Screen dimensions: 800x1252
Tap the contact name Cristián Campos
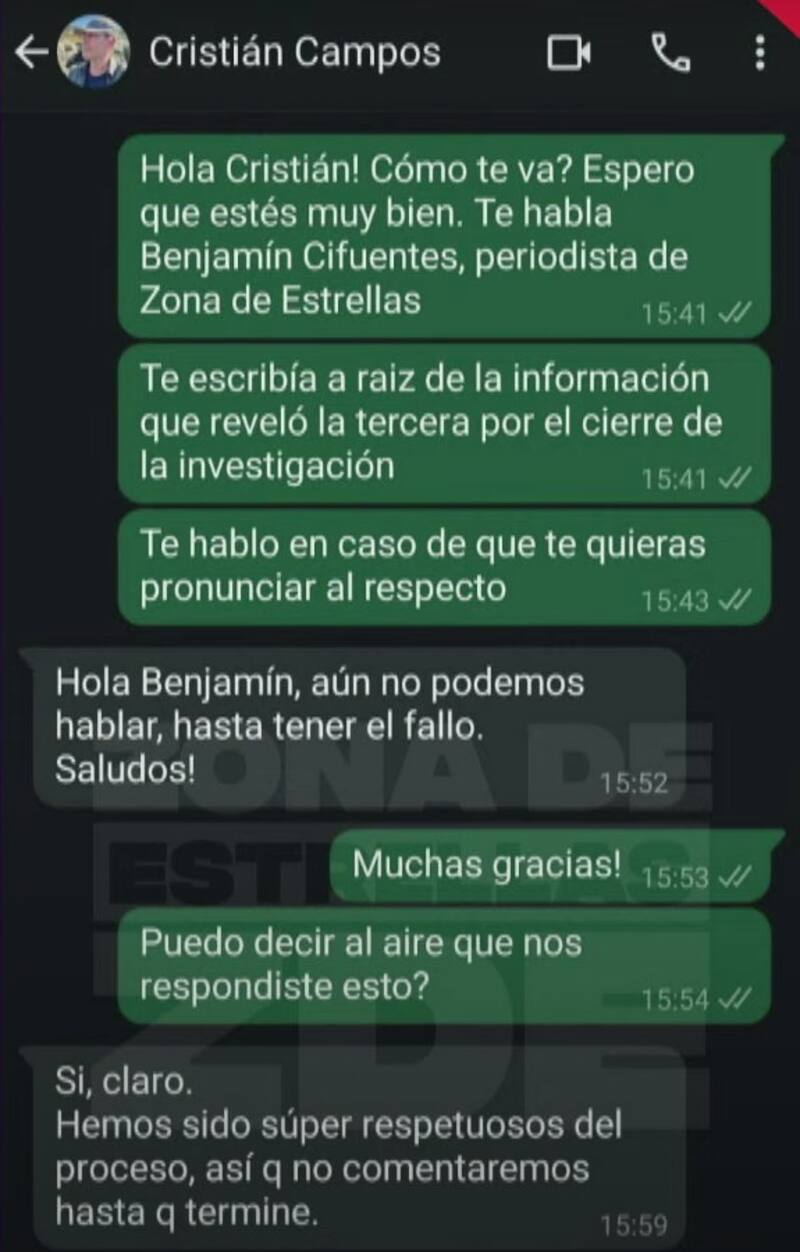(294, 52)
